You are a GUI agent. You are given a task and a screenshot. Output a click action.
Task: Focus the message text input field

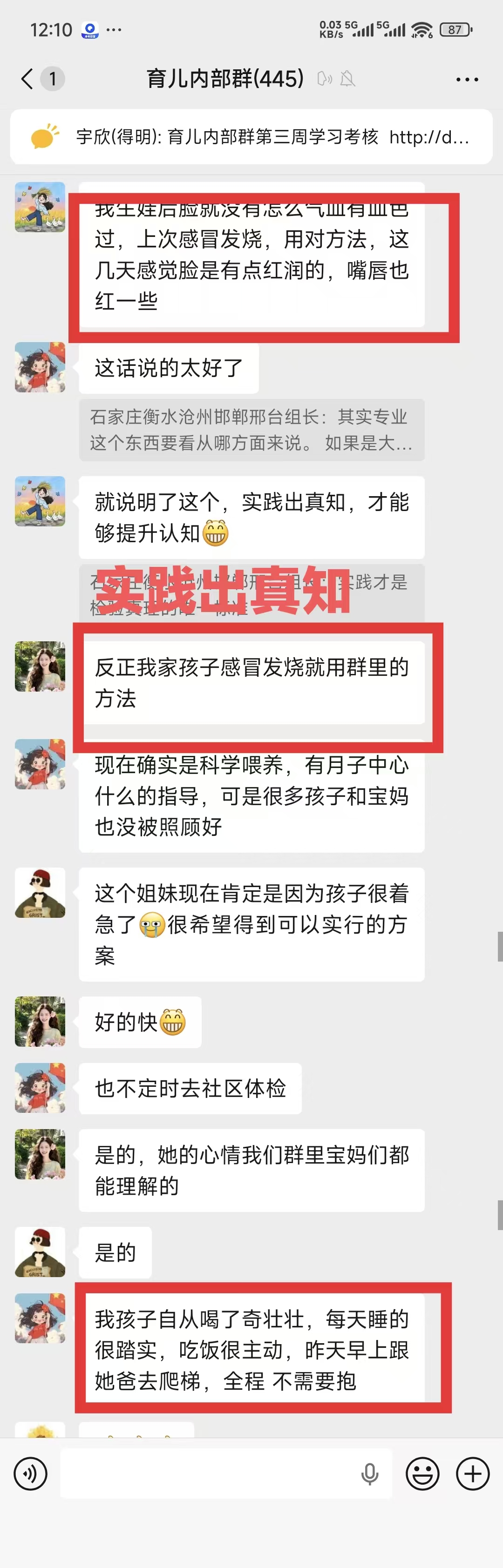207,1474
